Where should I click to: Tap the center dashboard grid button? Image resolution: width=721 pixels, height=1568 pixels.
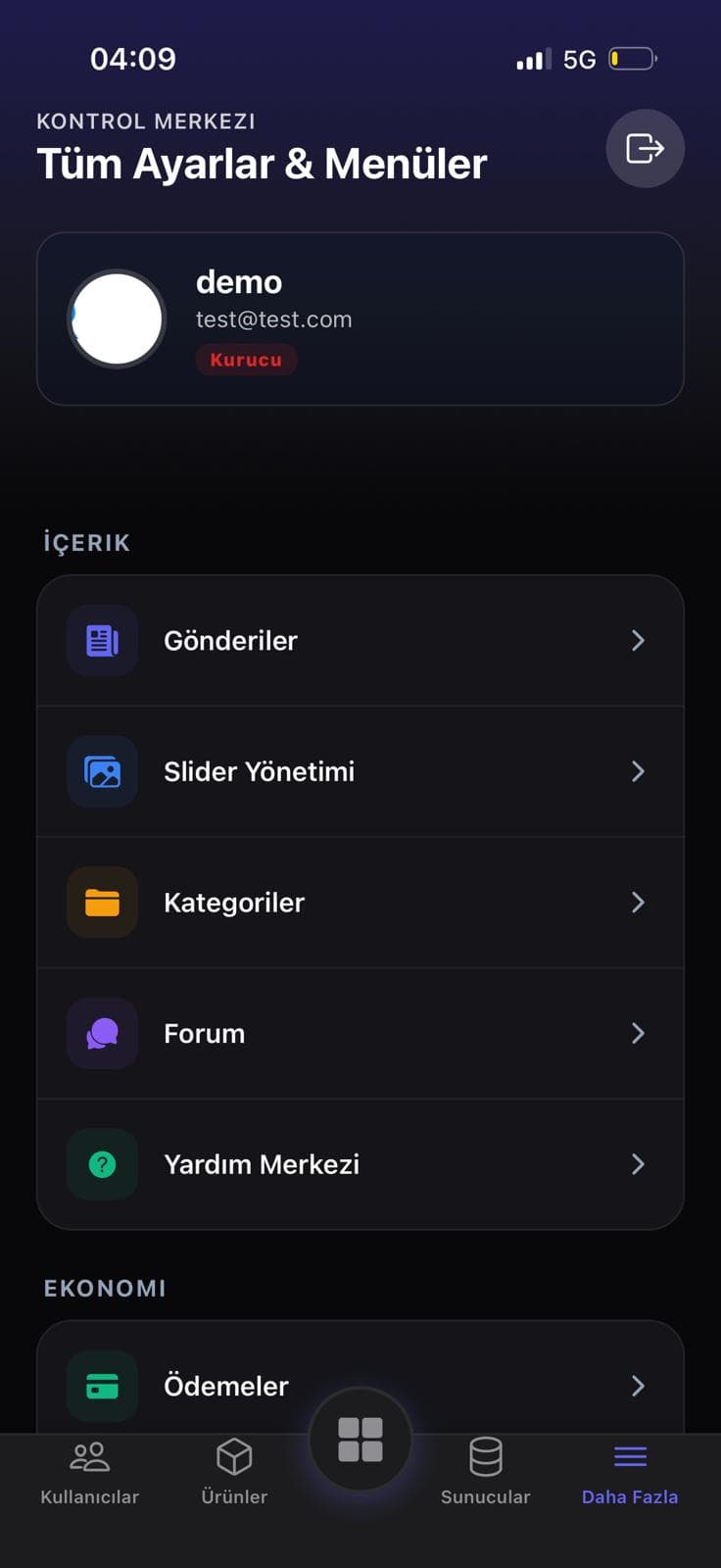(360, 1440)
